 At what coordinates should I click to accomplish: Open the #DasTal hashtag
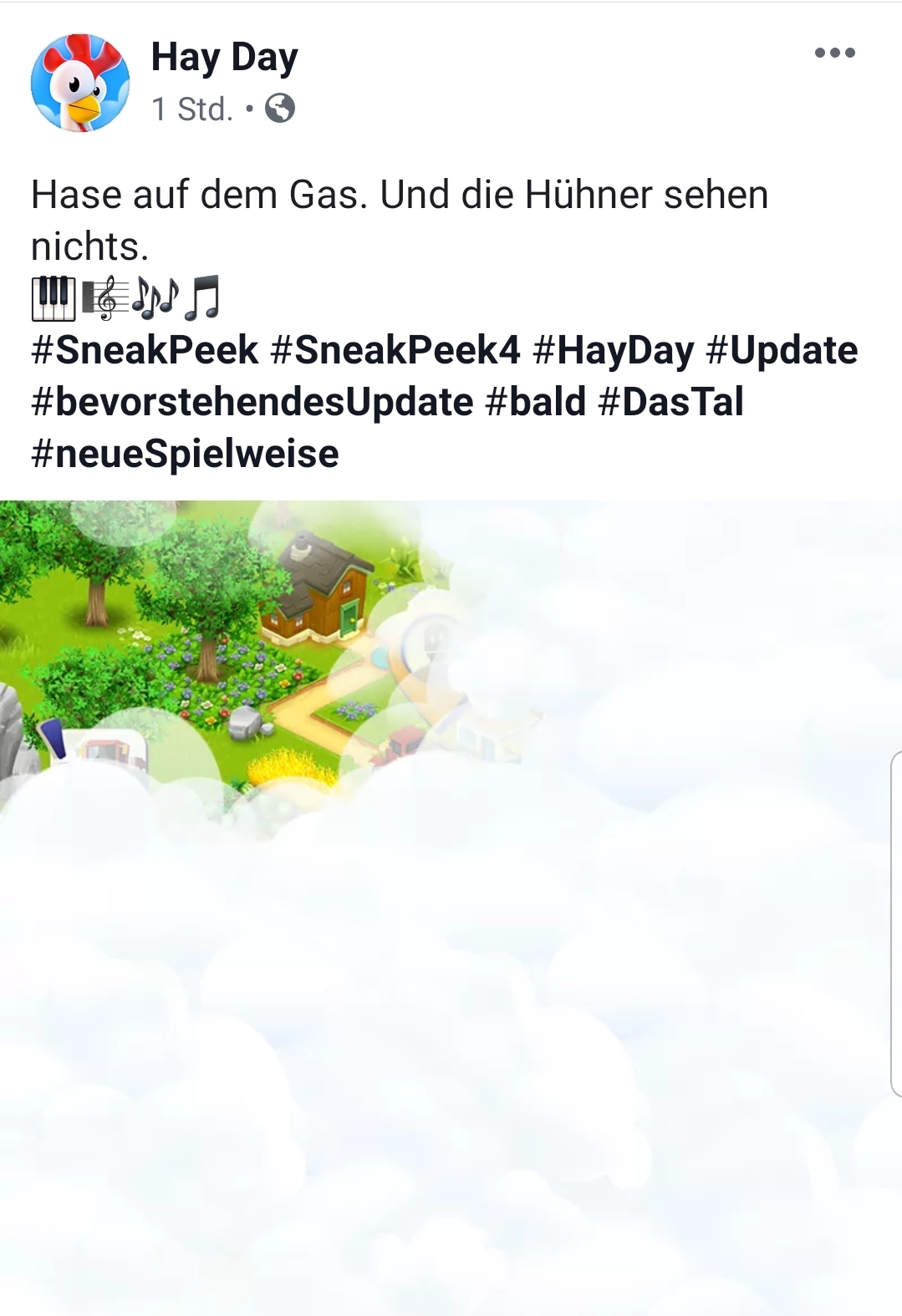tap(670, 402)
